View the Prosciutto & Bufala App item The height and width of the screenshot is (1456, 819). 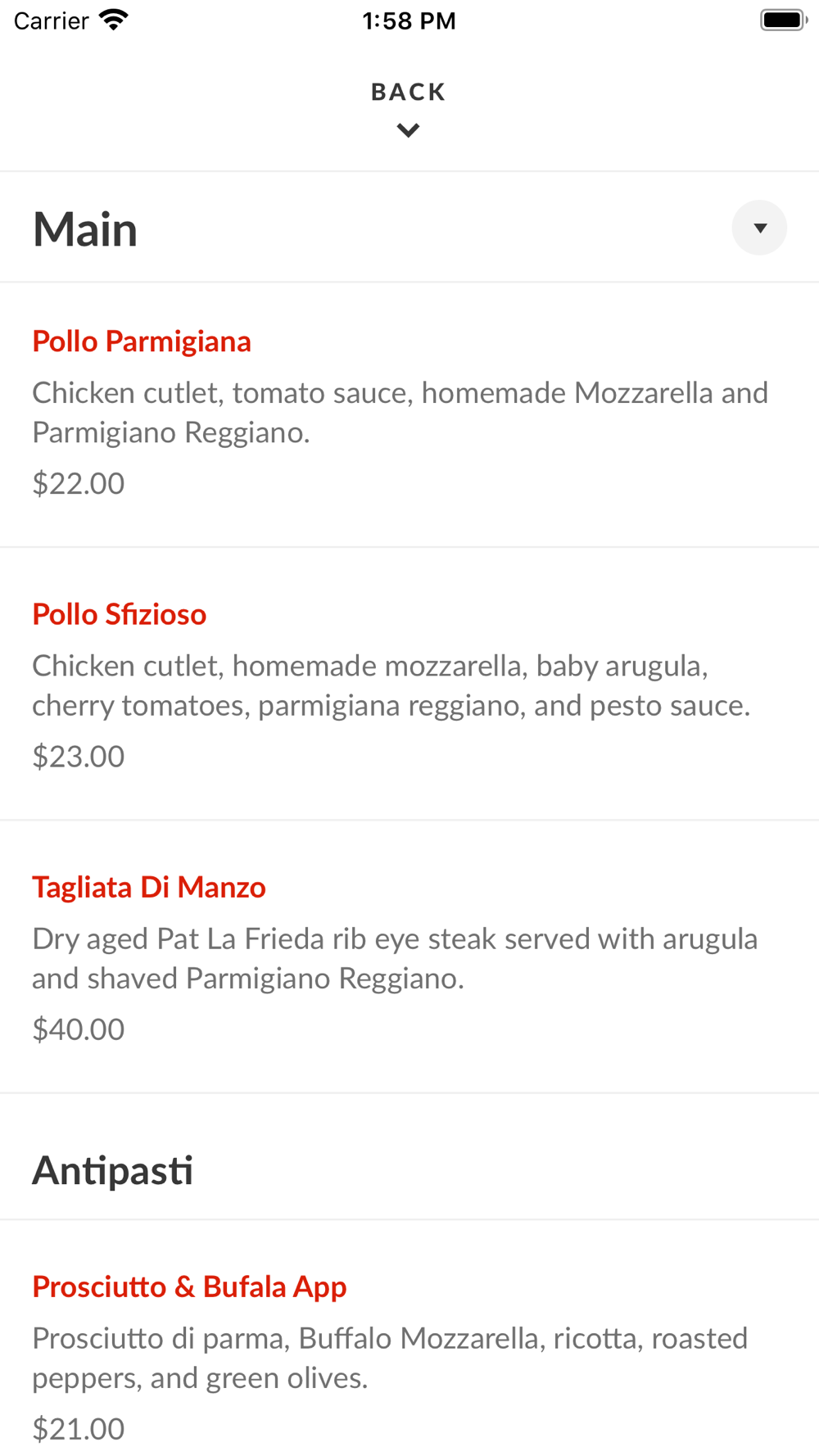[x=189, y=1286]
